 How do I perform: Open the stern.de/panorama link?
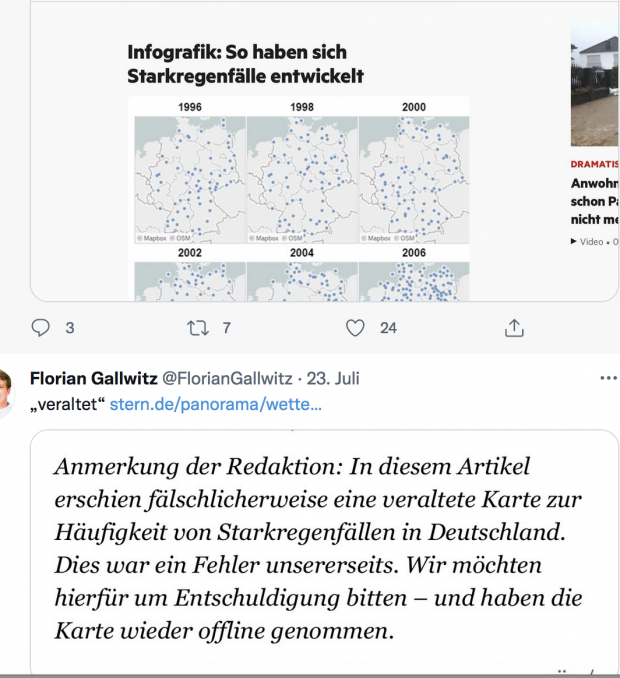(x=216, y=404)
